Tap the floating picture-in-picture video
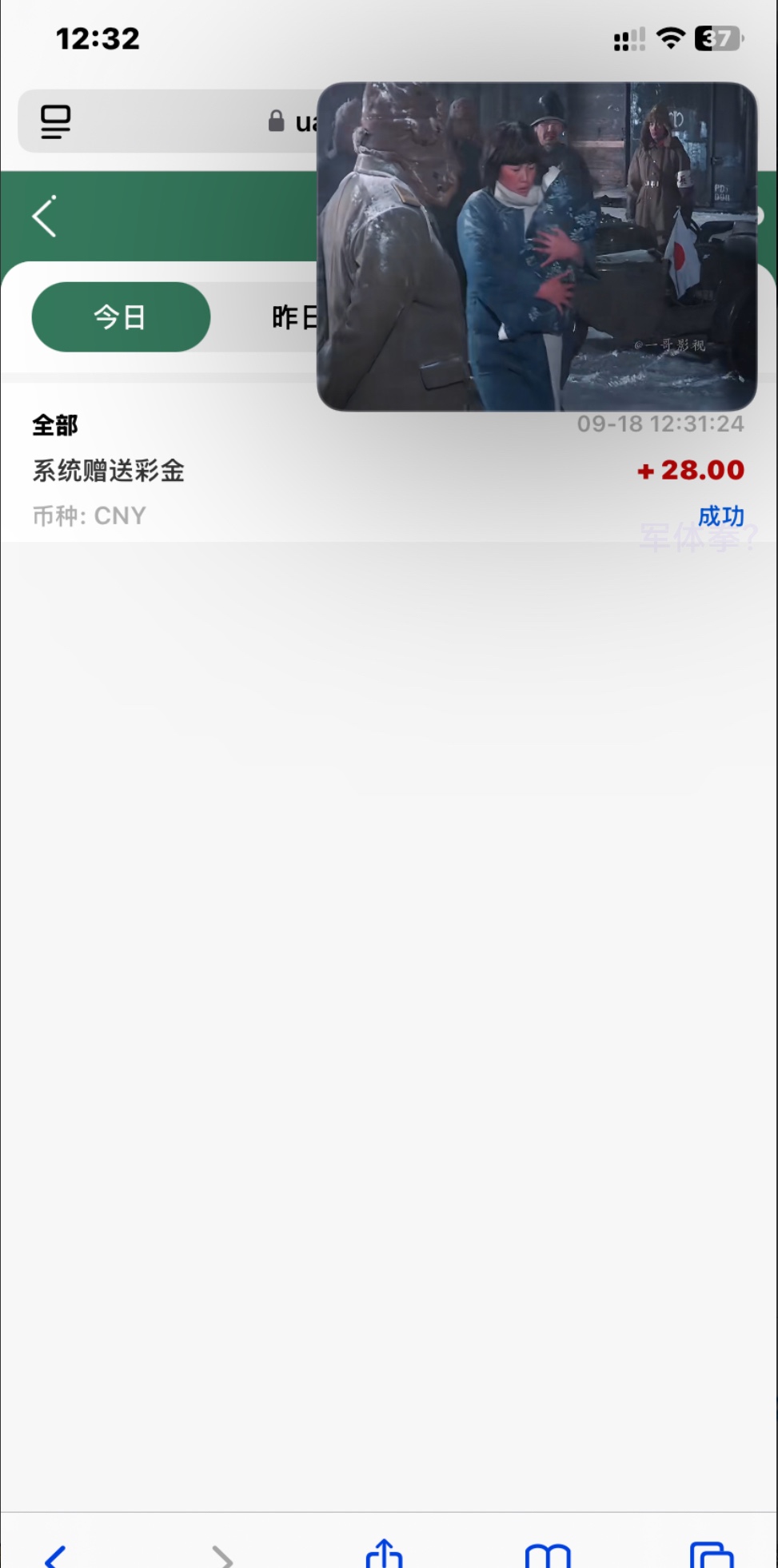This screenshot has width=778, height=1568. (537, 246)
